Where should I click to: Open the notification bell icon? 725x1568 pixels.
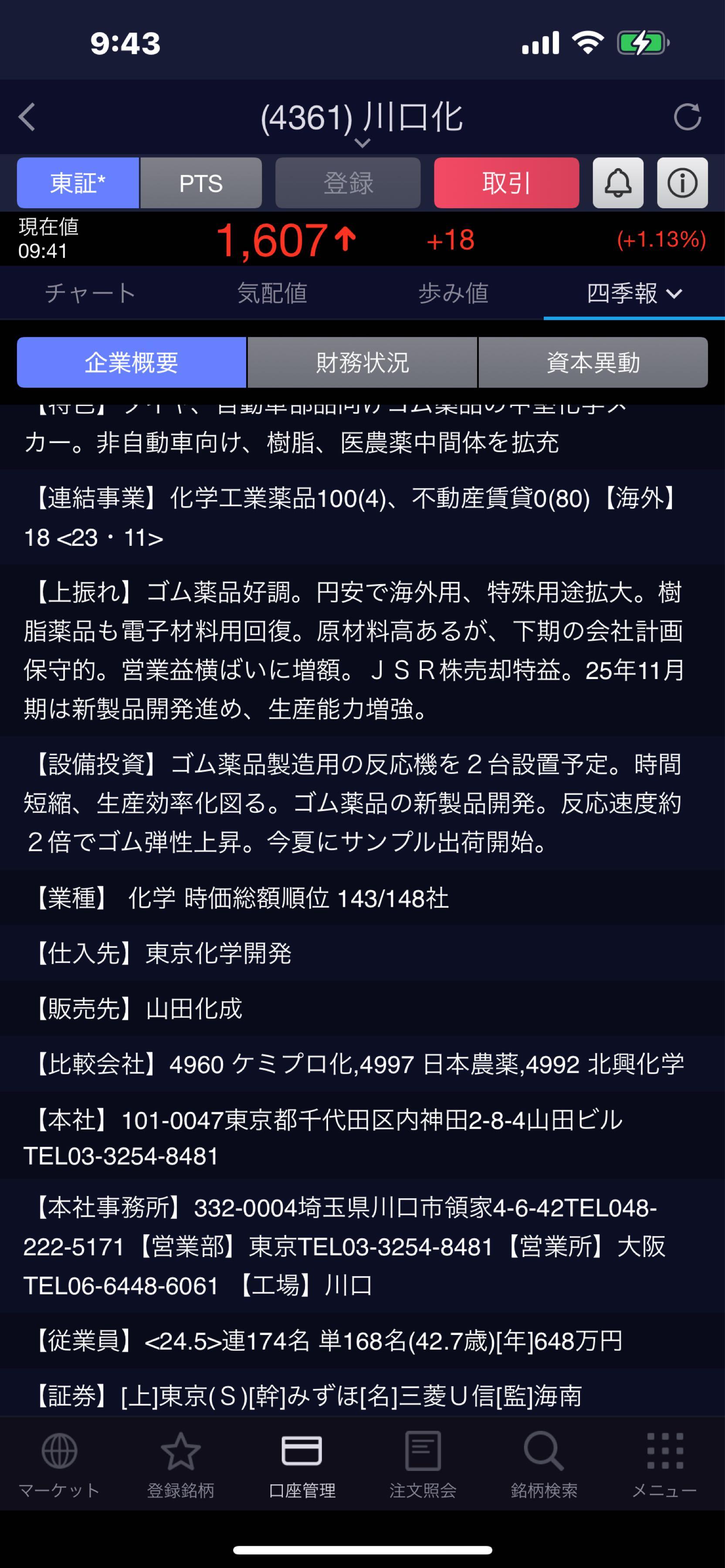[618, 182]
